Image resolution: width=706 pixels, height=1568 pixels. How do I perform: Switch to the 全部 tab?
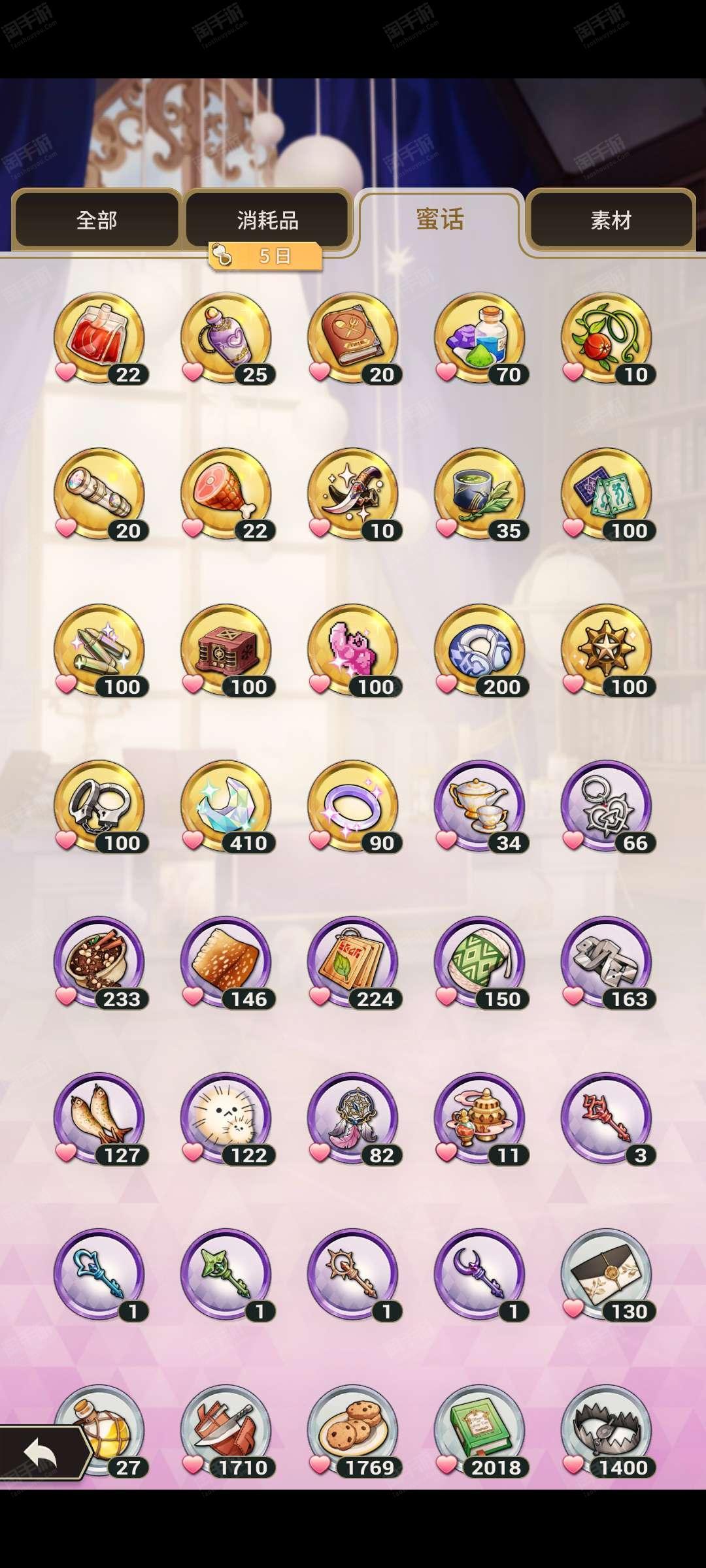97,220
